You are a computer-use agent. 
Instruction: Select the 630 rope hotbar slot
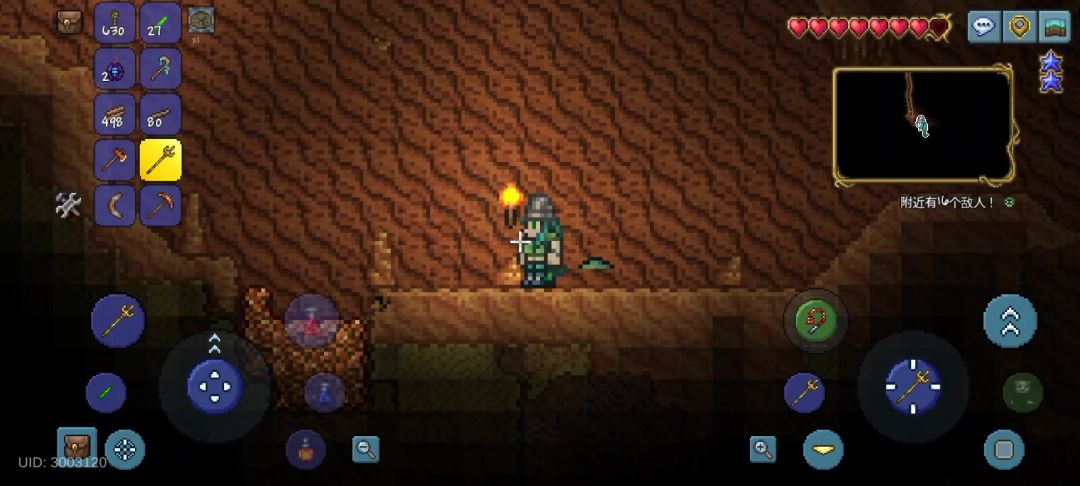[115, 23]
